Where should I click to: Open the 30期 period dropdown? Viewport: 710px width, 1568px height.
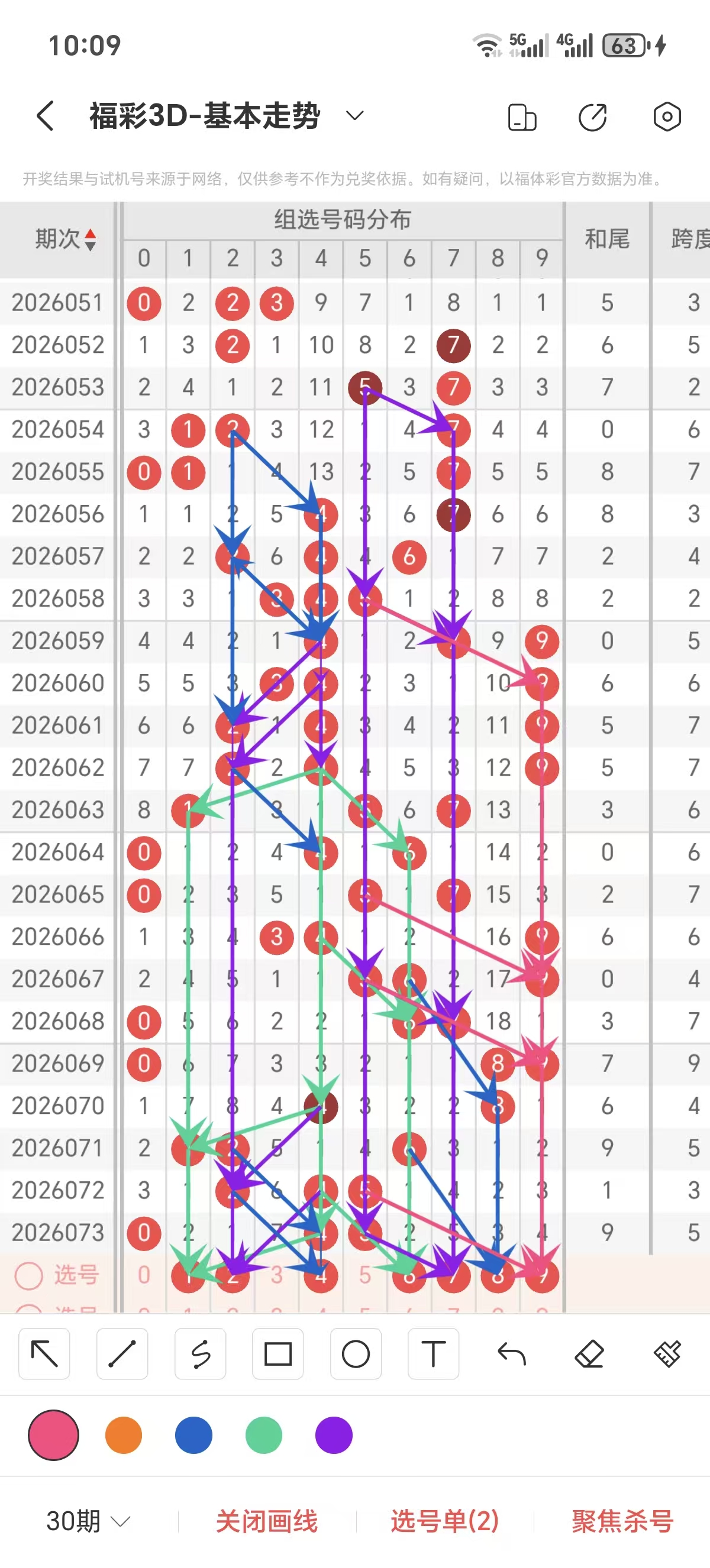pyautogui.click(x=88, y=1521)
